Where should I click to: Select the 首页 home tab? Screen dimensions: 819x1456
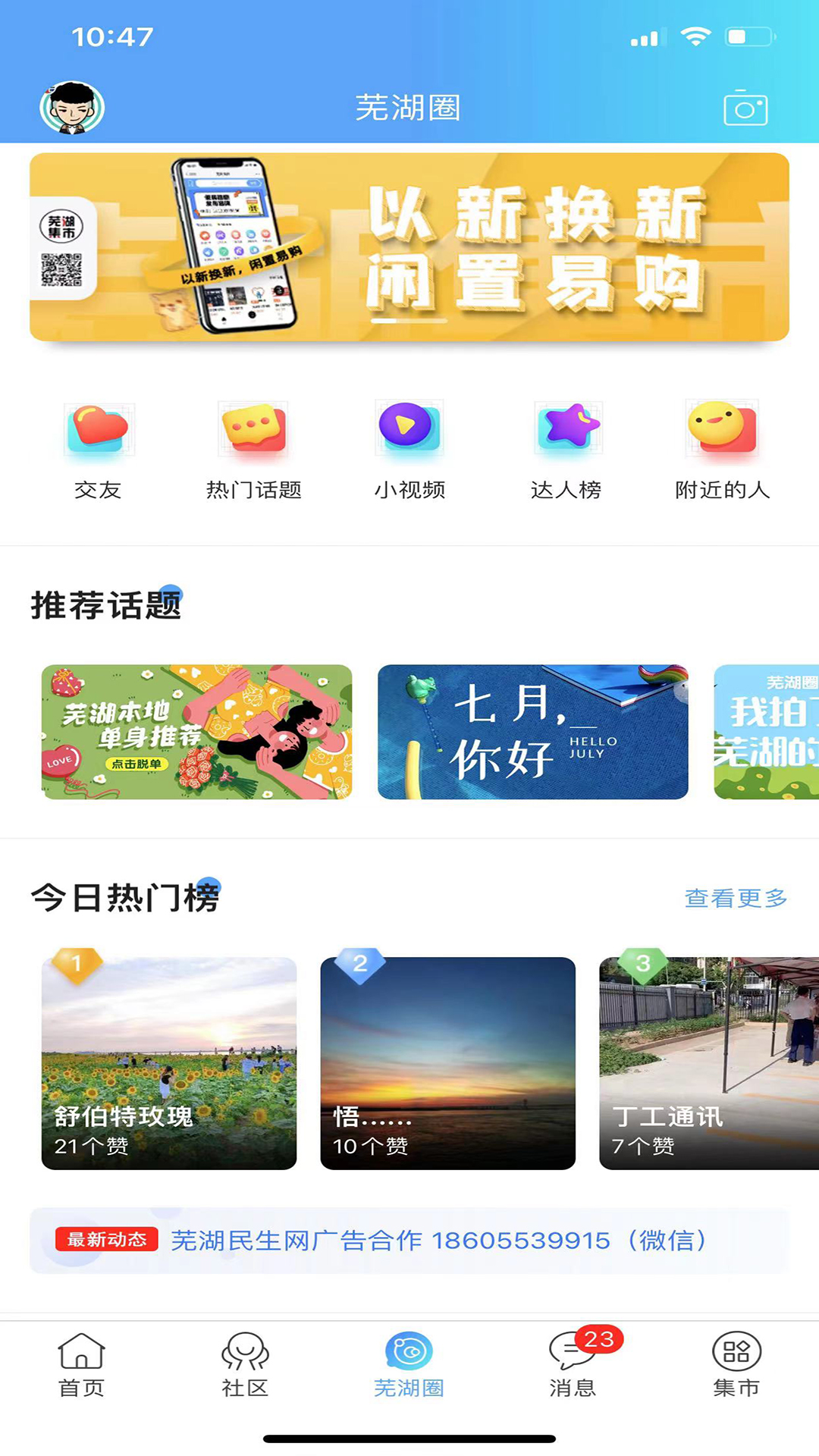coord(82,1365)
